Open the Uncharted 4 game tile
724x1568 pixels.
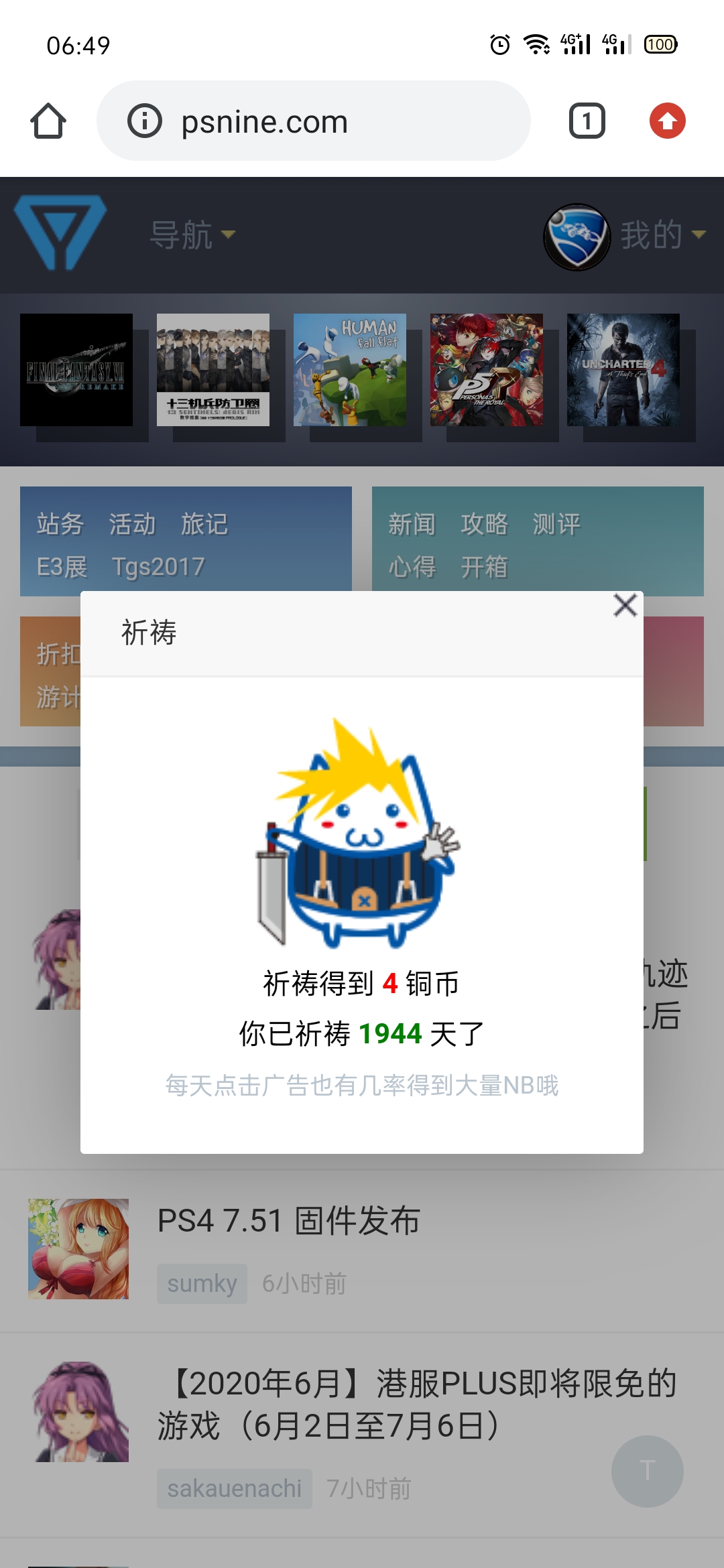pos(623,370)
